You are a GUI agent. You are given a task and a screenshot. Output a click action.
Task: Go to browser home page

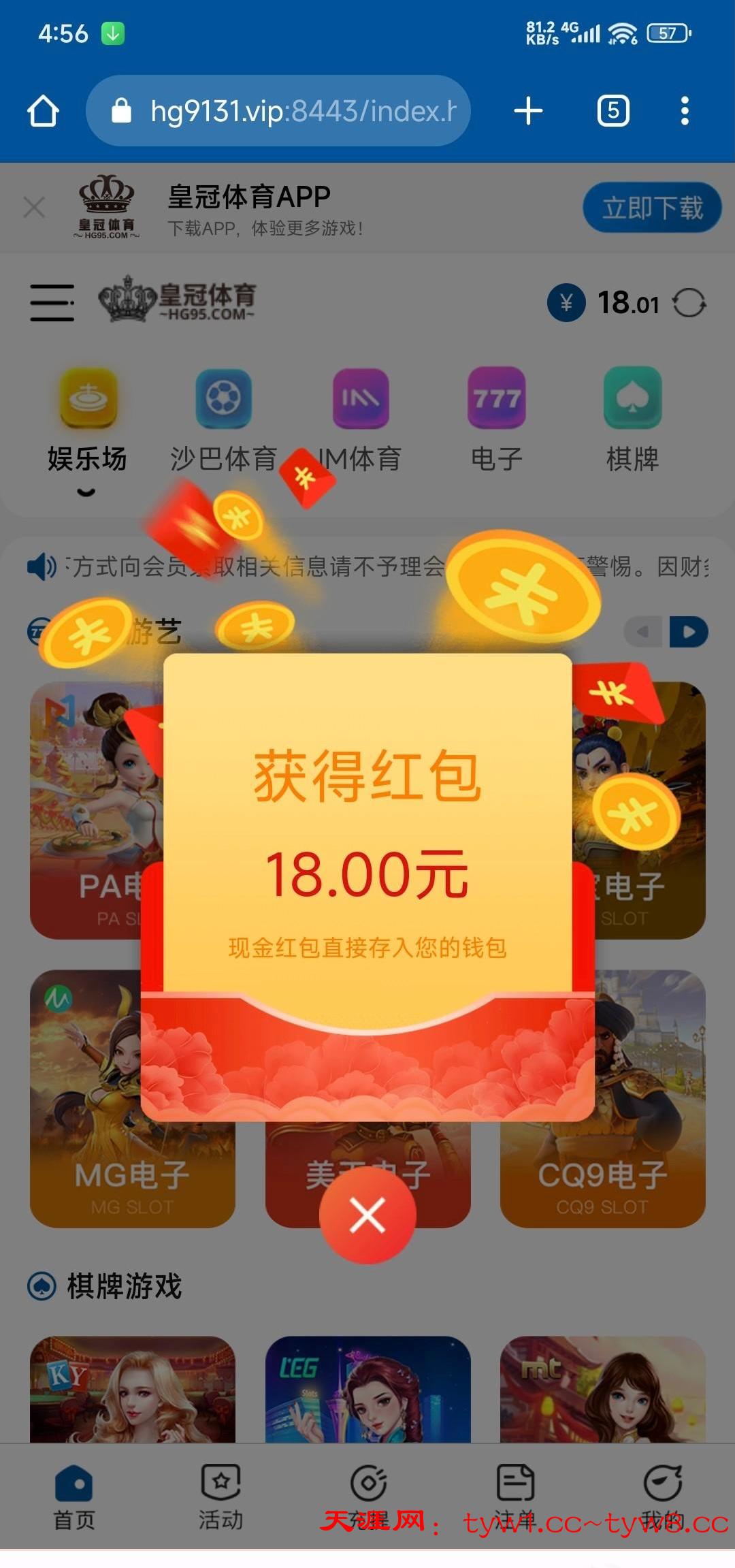click(43, 111)
